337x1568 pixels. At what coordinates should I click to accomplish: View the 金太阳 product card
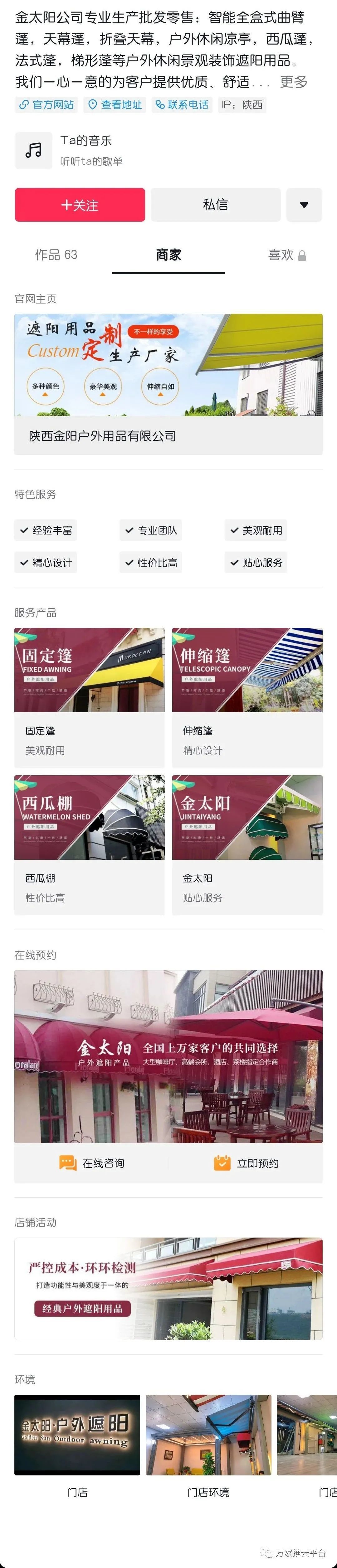[247, 844]
